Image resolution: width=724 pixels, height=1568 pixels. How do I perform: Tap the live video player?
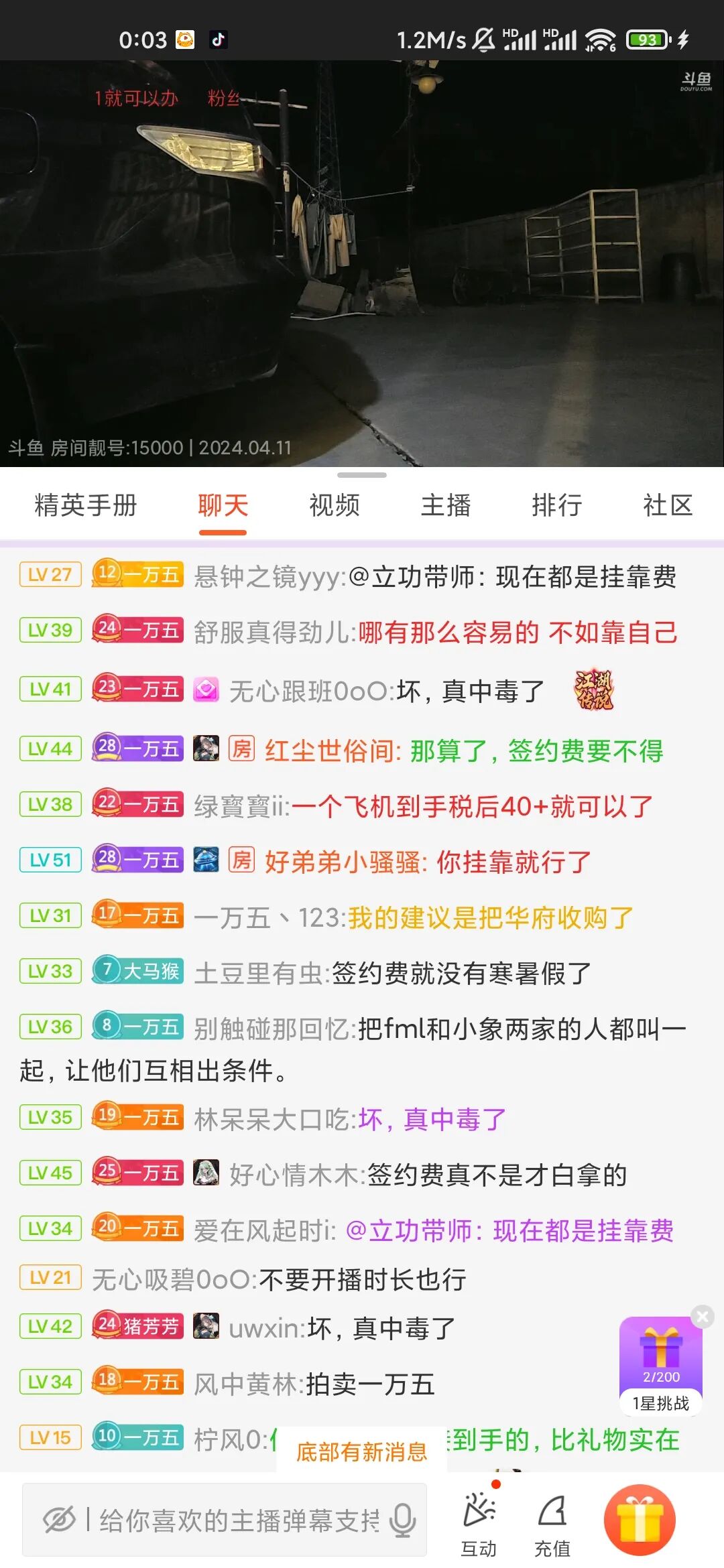point(362,263)
